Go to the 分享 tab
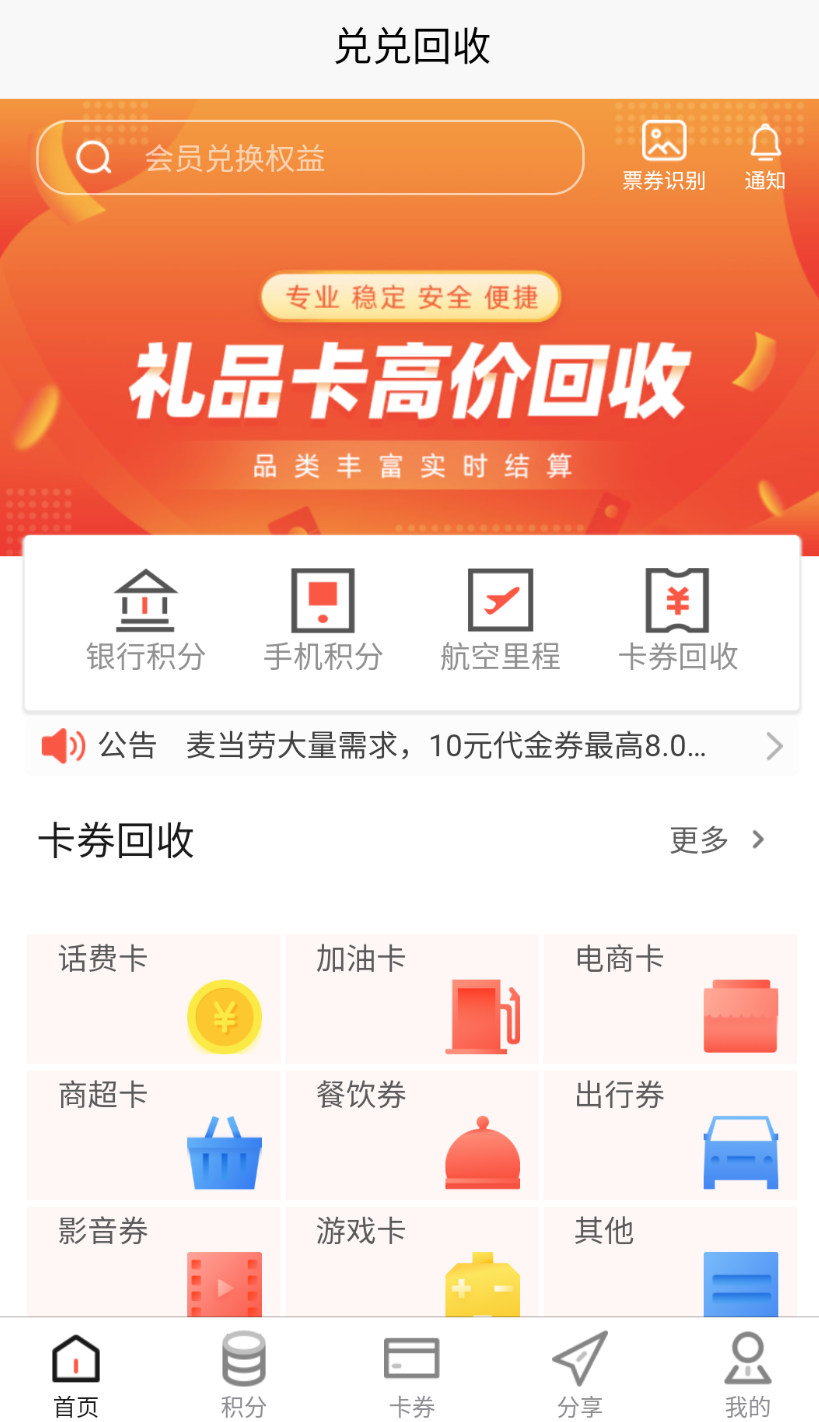This screenshot has width=819, height=1422. click(x=580, y=1374)
